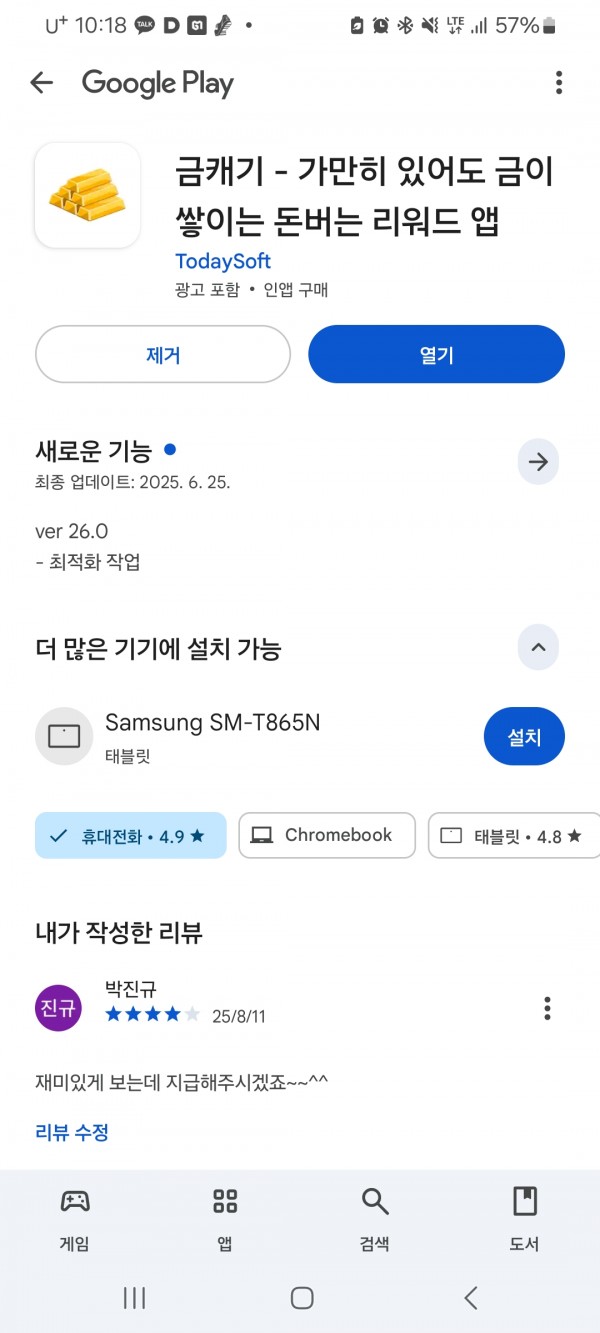Select the Chromebook chip
This screenshot has height=1333, width=600.
(x=327, y=836)
